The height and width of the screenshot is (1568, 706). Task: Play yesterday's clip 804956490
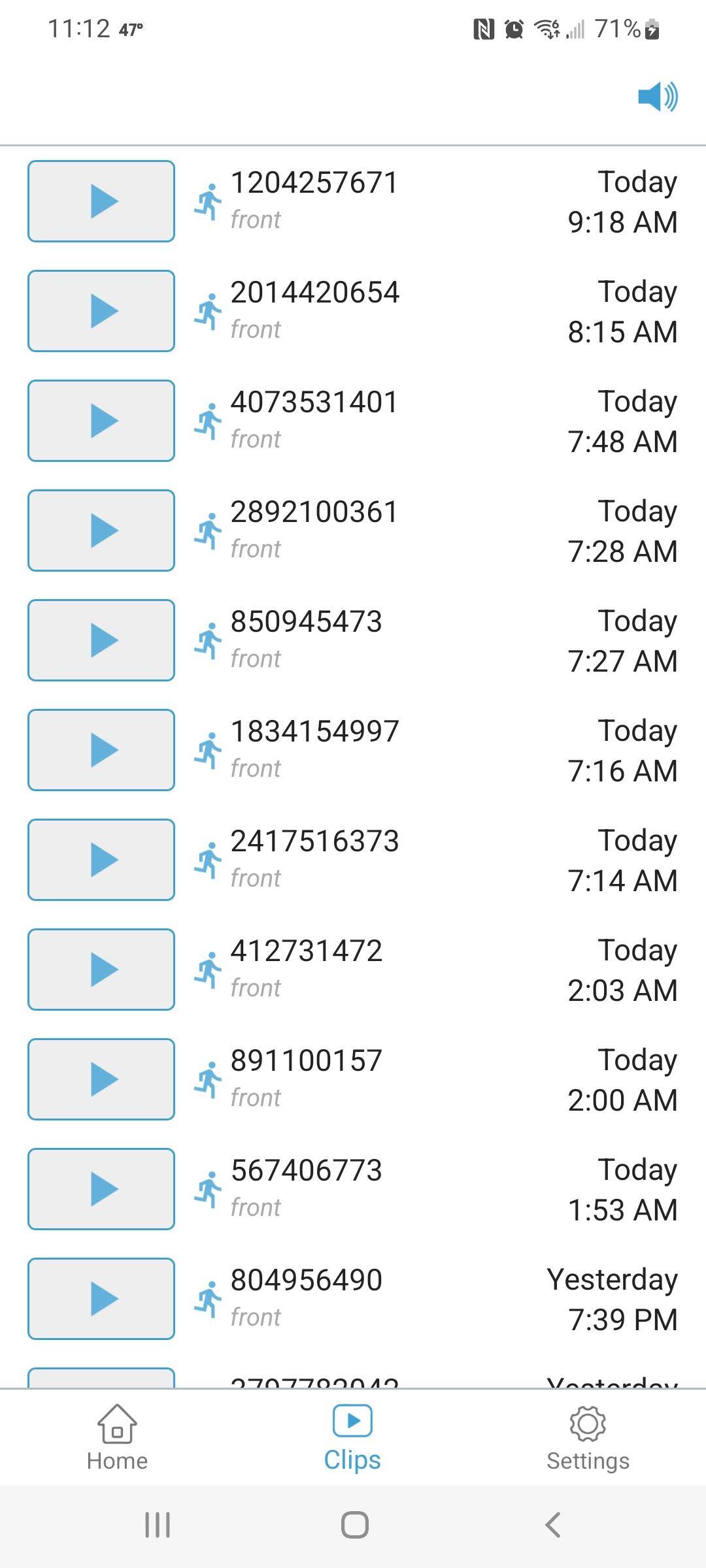point(101,1299)
